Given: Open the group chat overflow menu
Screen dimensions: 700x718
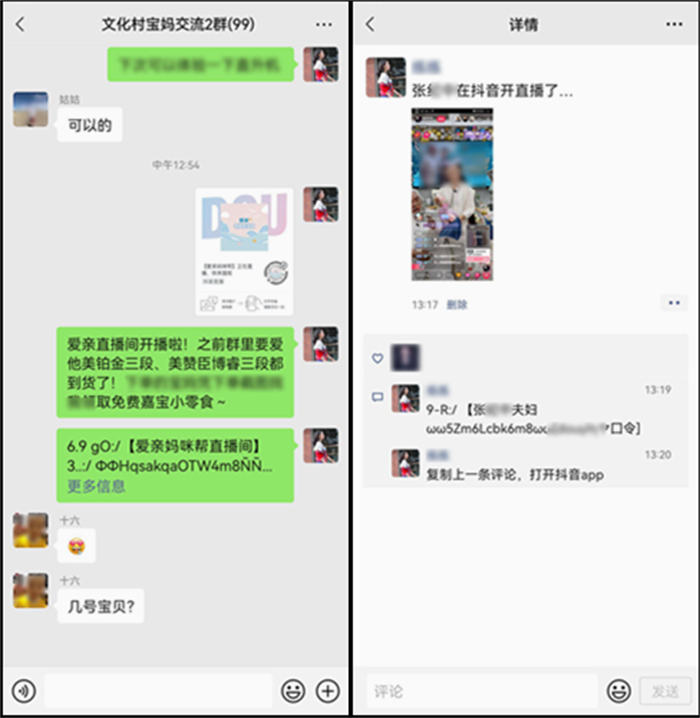Looking at the screenshot, I should tap(323, 24).
